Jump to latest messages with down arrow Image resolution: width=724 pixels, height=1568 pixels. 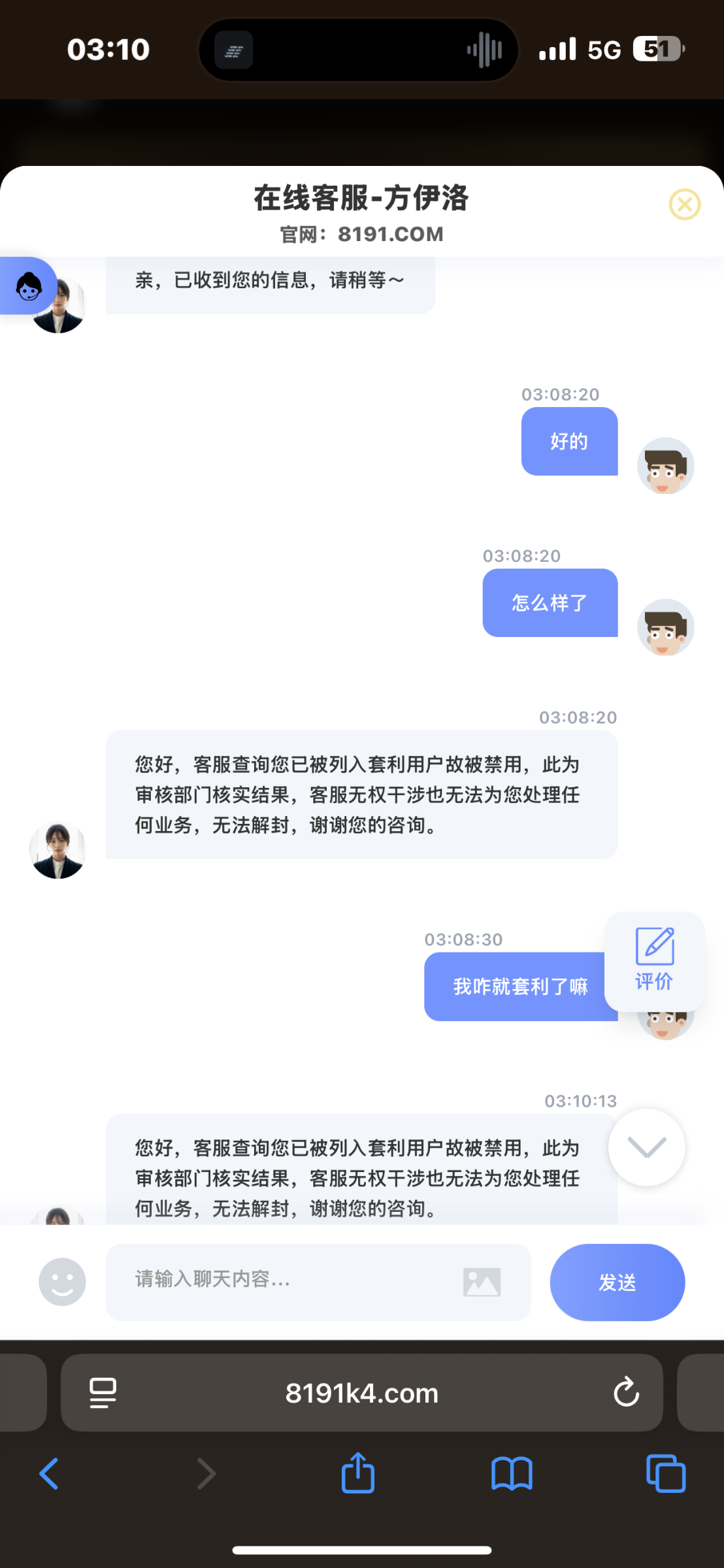[x=646, y=1147]
